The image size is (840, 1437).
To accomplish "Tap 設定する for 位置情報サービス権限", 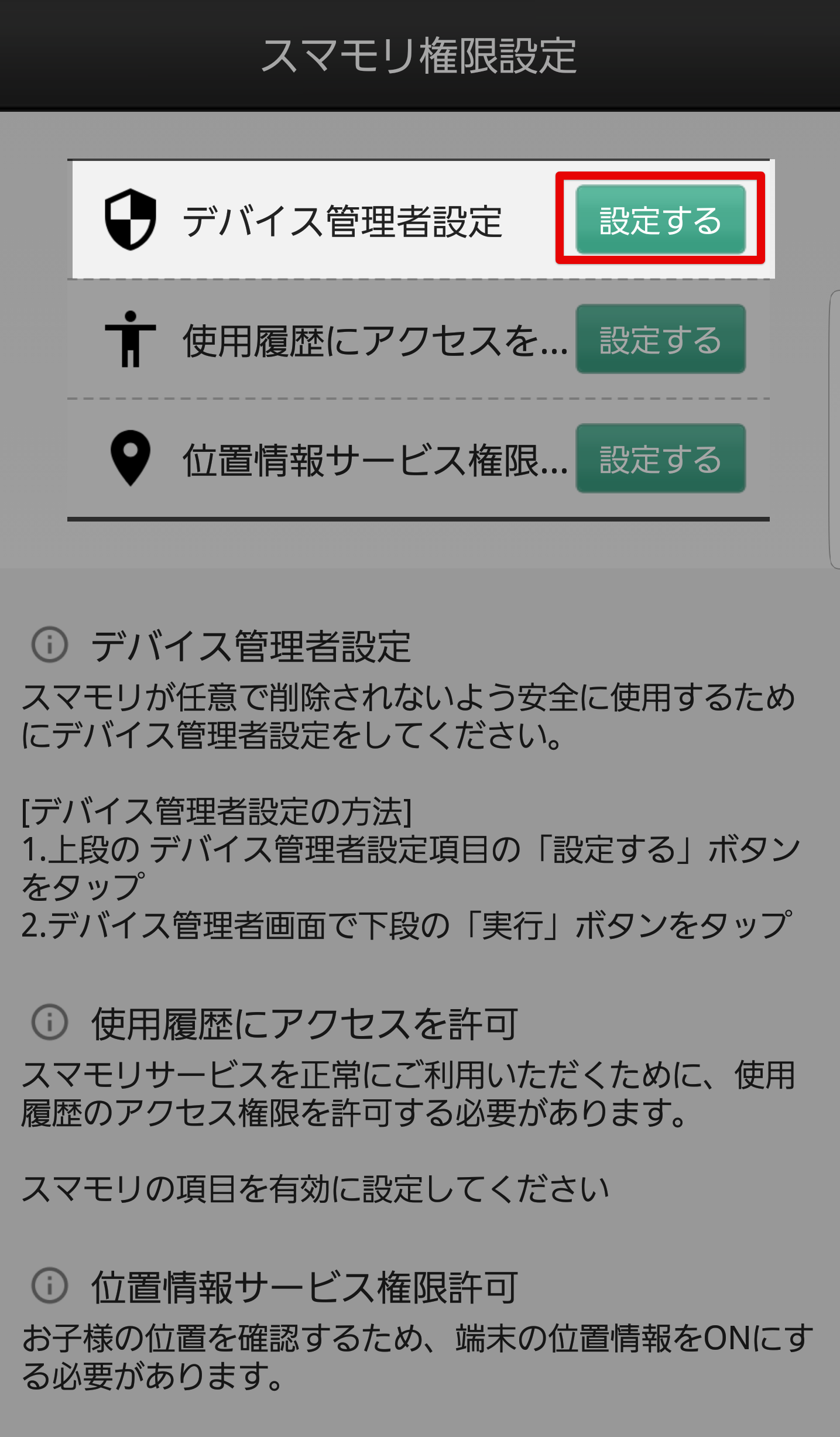I will click(660, 458).
